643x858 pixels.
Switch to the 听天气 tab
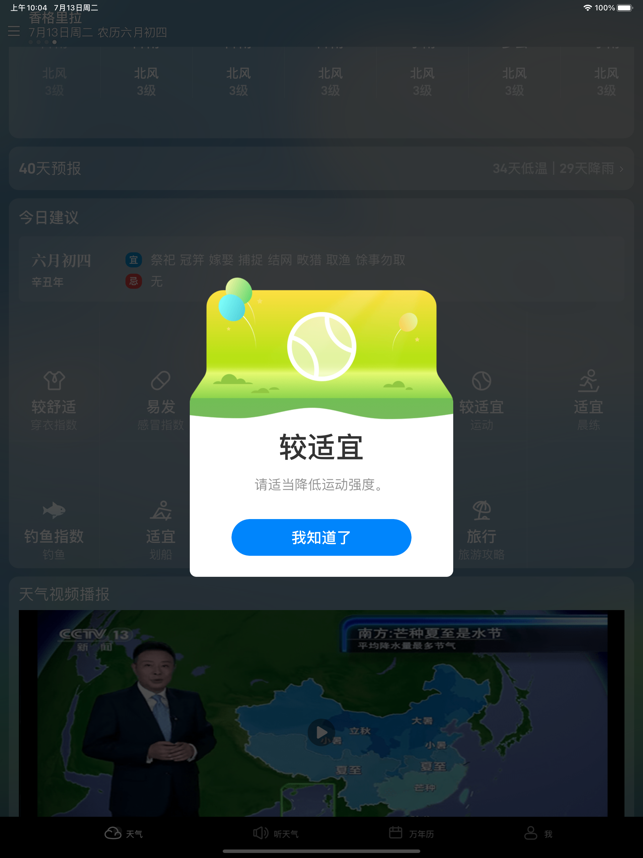pyautogui.click(x=275, y=833)
